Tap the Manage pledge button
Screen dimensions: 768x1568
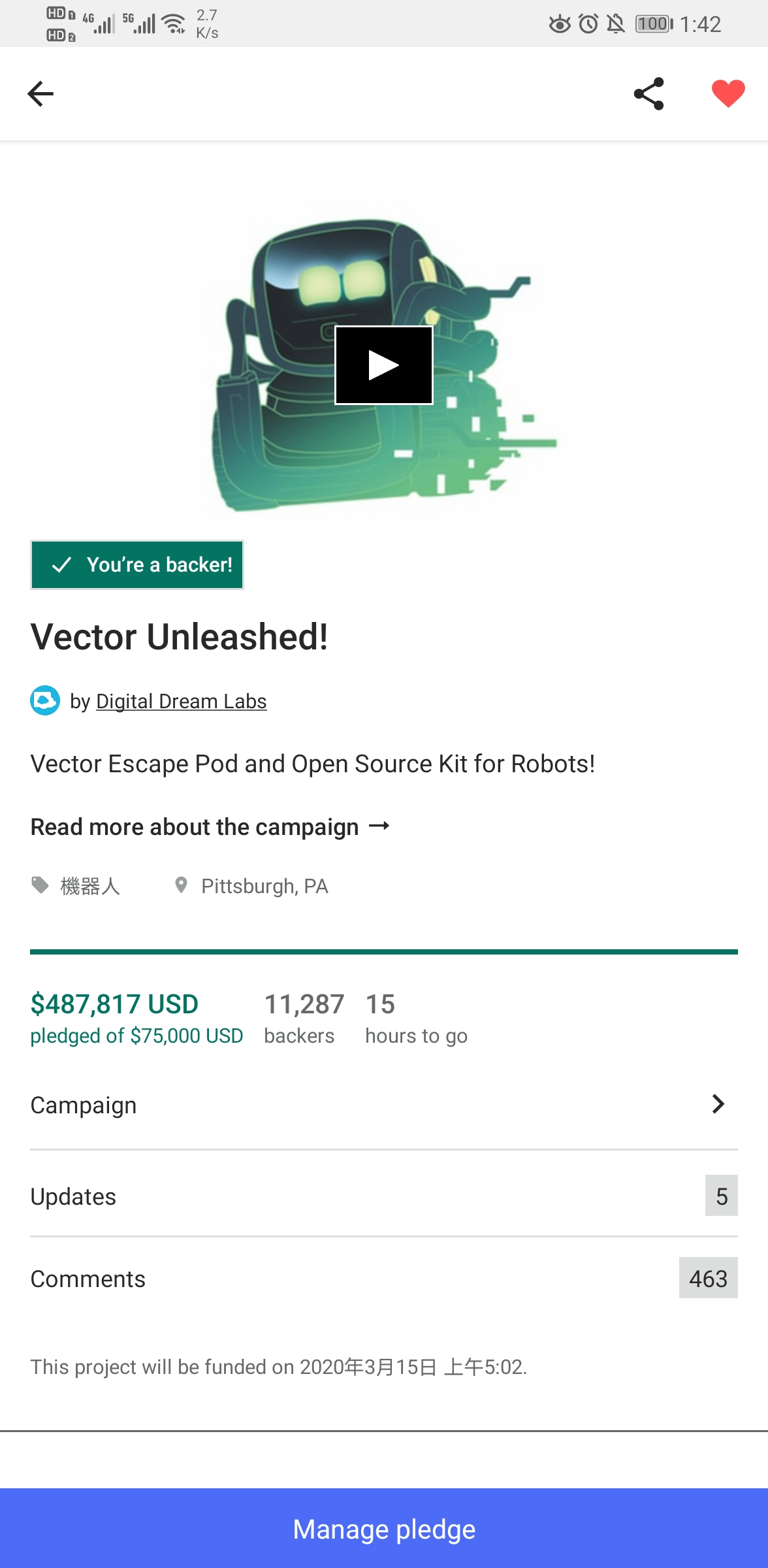click(x=384, y=1529)
